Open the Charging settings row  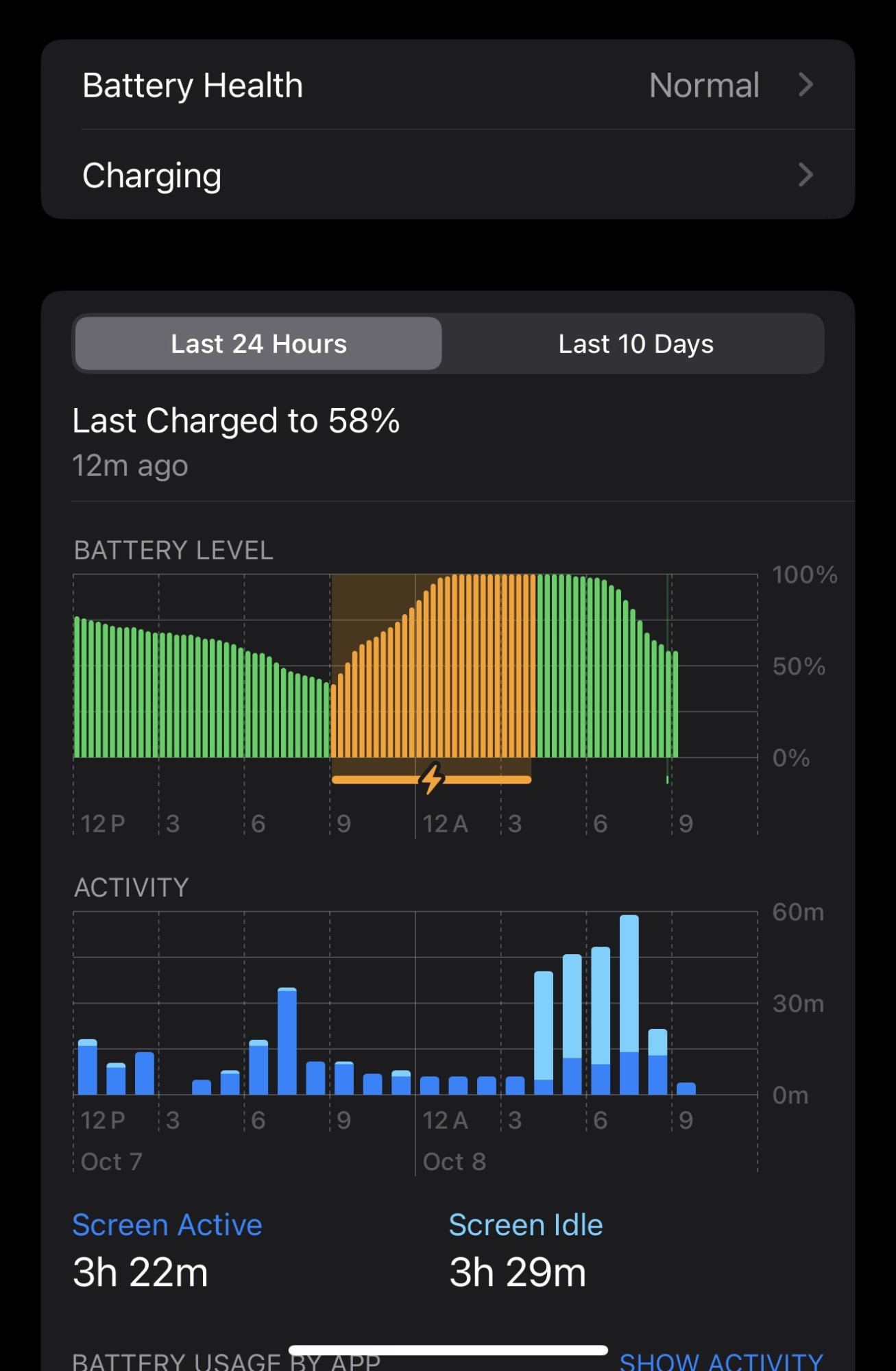click(x=447, y=175)
